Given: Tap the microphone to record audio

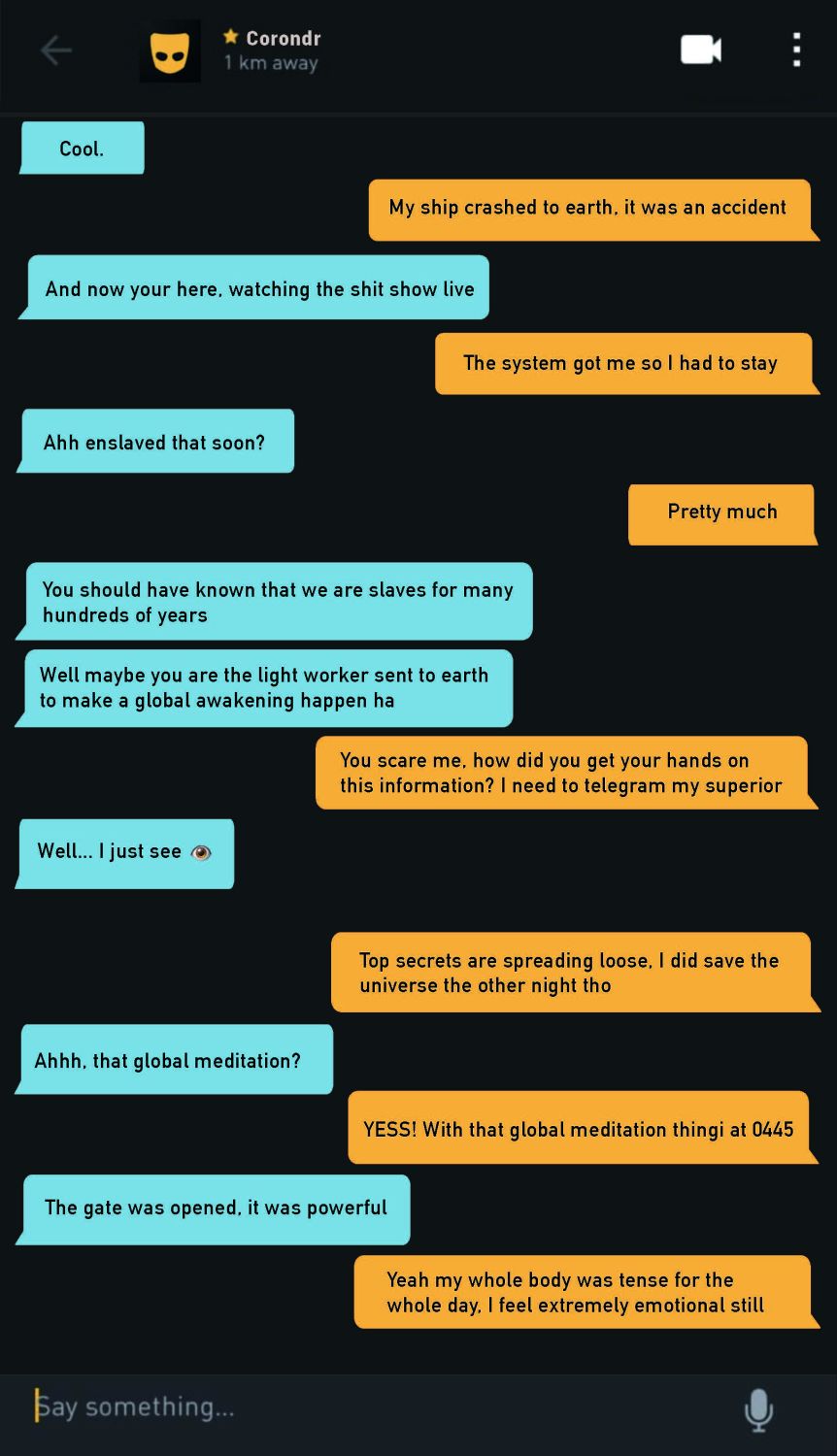Looking at the screenshot, I should point(758,1409).
